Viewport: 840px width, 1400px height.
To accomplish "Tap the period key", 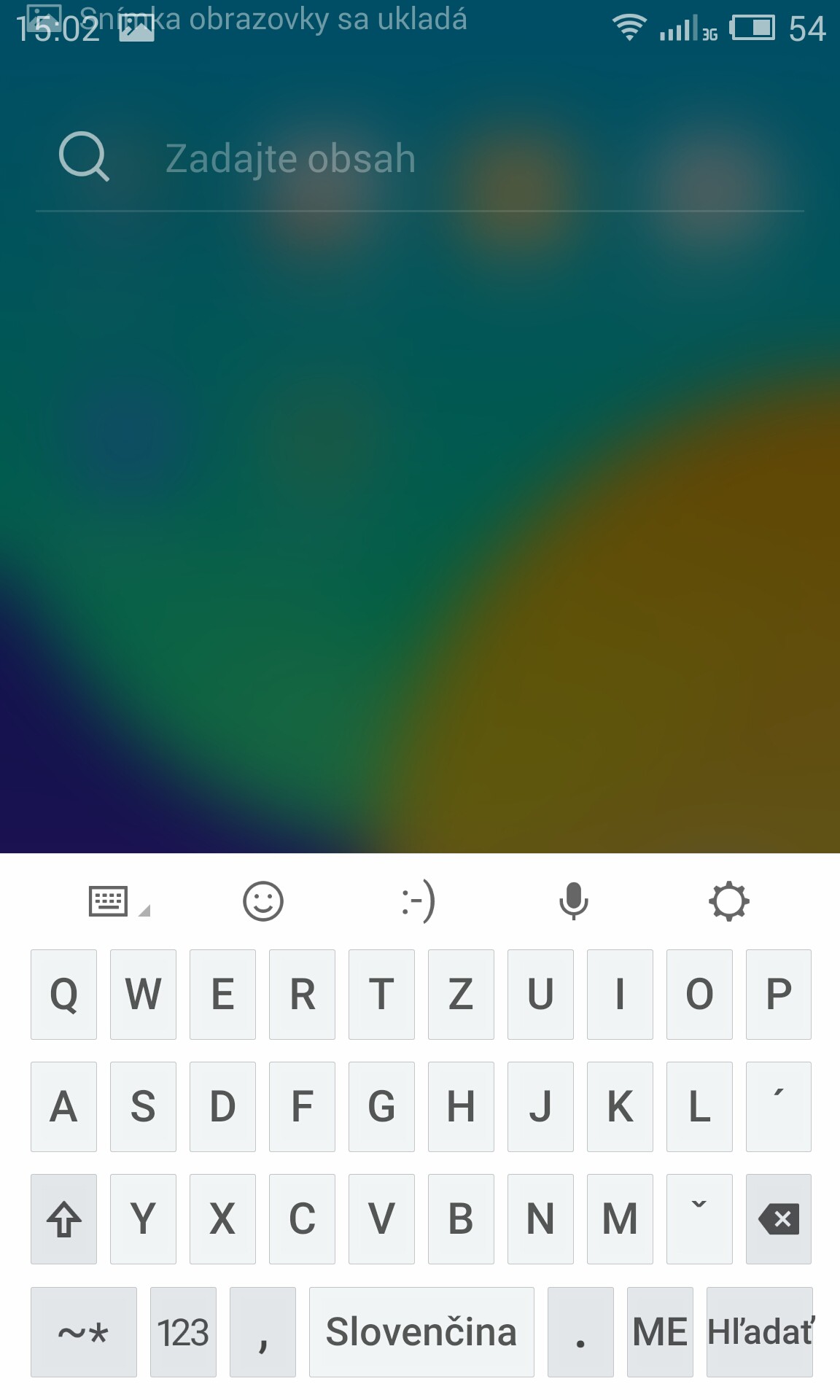I will (580, 1331).
